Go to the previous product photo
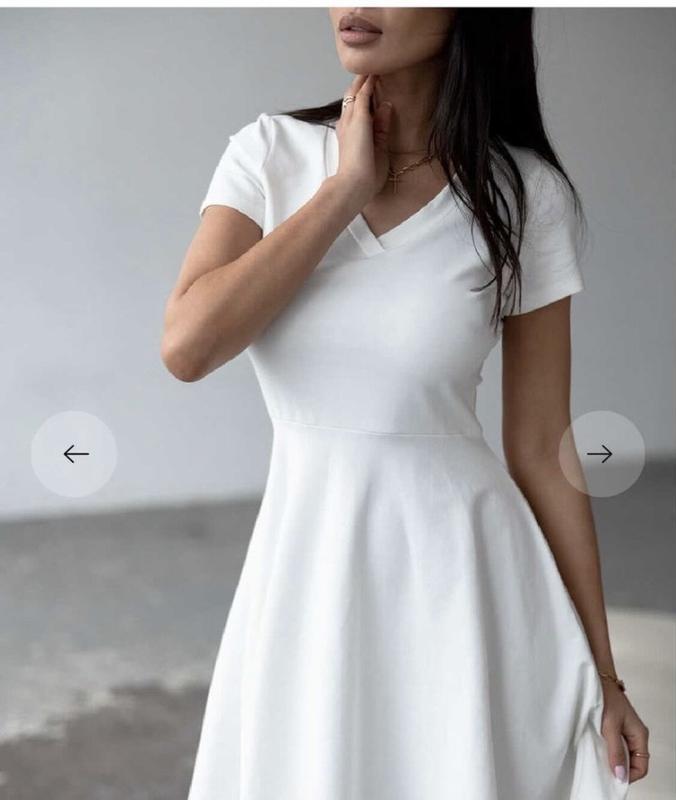Viewport: 676px width, 800px height. tap(74, 454)
